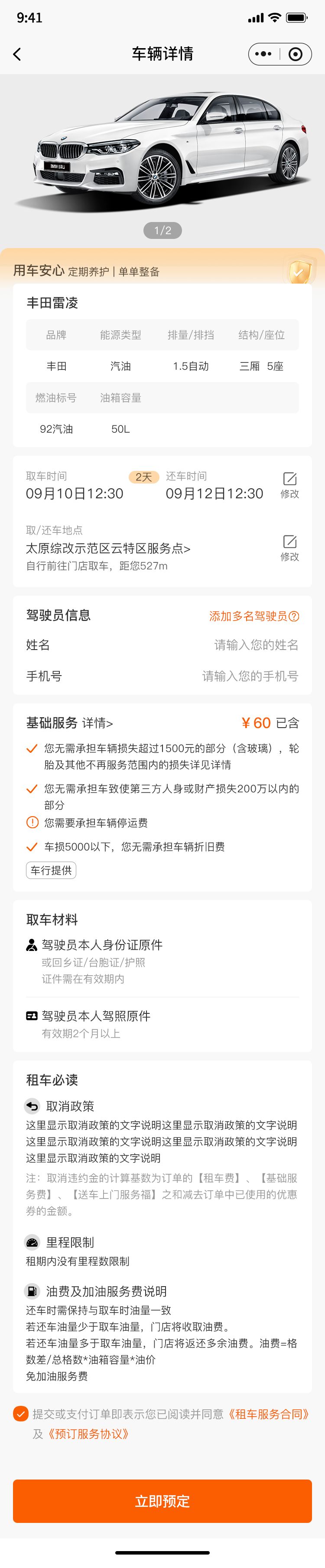The image size is (325, 1568).
Task: Read the 《预订服务协议》
Action: point(88,1434)
